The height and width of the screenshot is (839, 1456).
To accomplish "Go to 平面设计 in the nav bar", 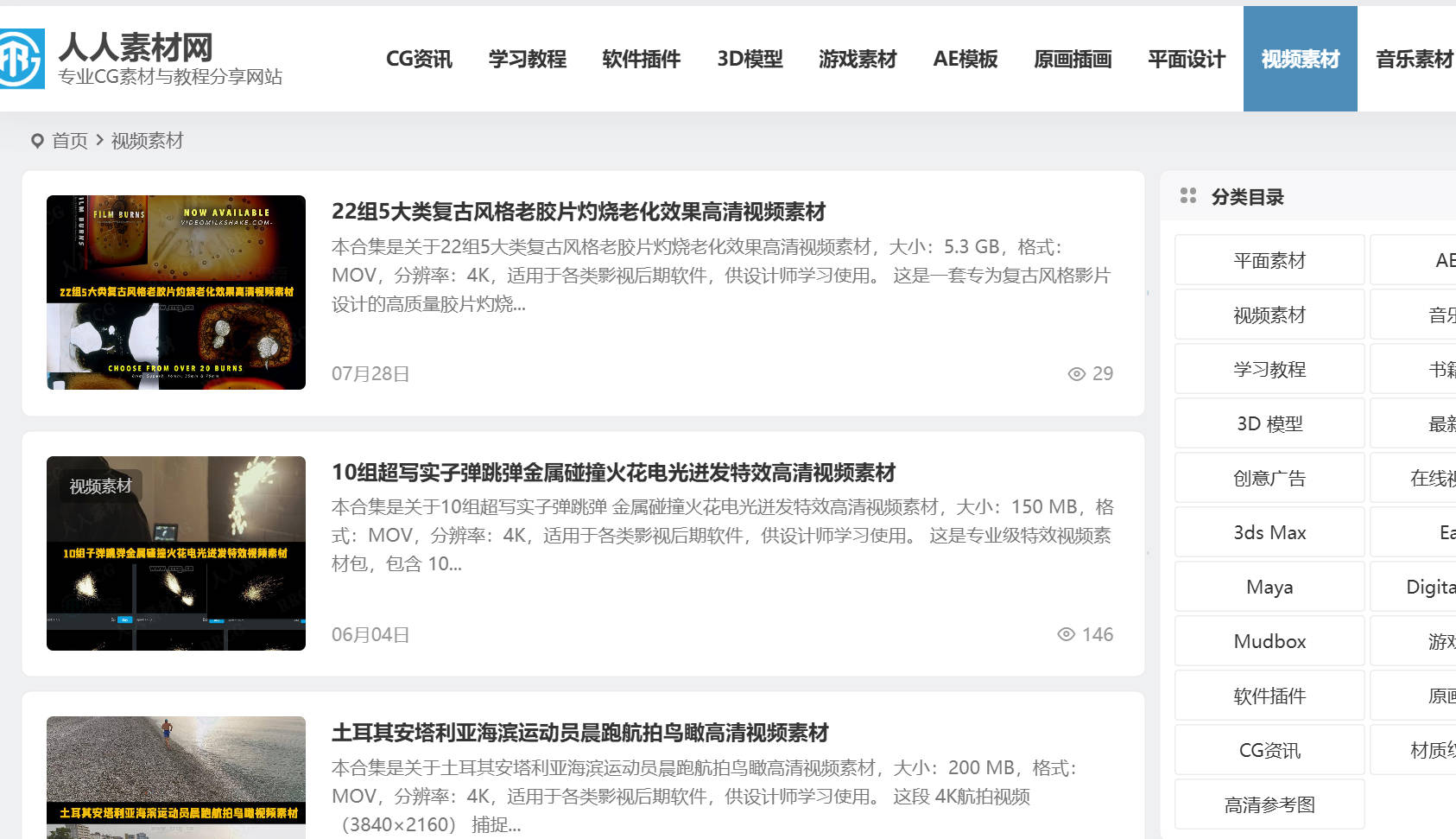I will click(x=1187, y=59).
